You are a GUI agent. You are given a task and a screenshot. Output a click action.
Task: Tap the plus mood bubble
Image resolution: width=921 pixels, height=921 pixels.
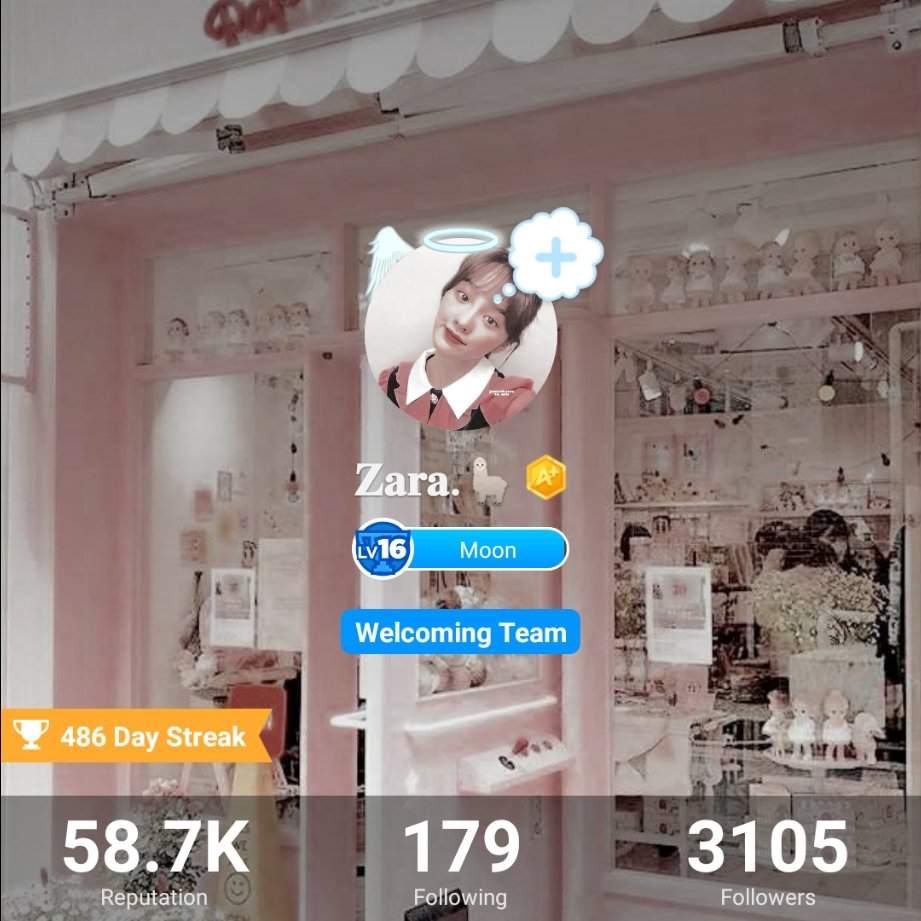(555, 256)
